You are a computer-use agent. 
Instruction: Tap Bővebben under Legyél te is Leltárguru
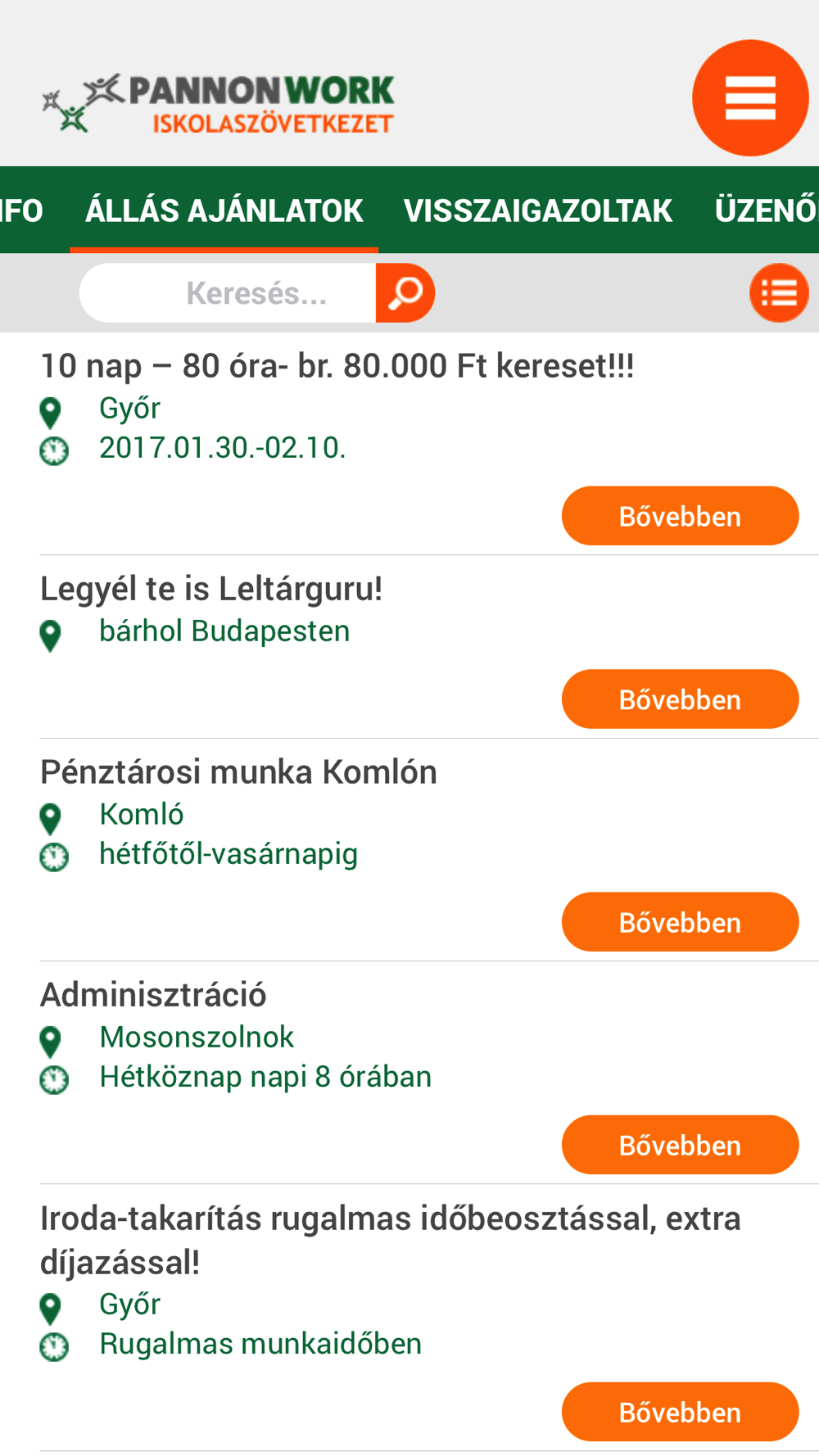point(680,699)
